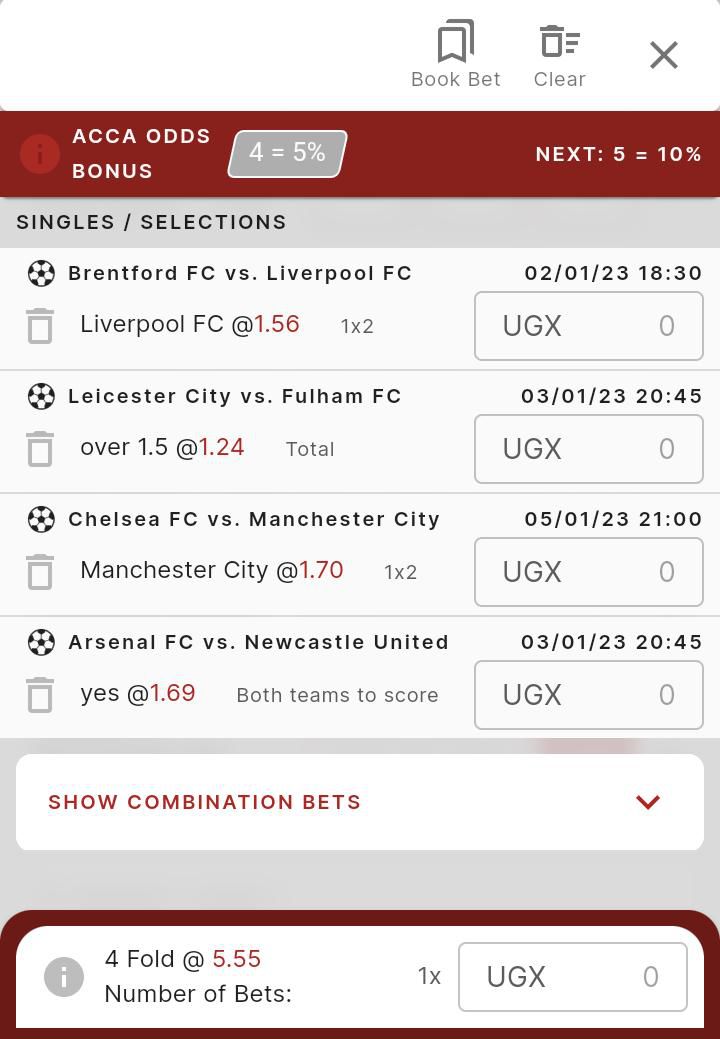Remove Manchester City 1x2 selection

click(40, 572)
